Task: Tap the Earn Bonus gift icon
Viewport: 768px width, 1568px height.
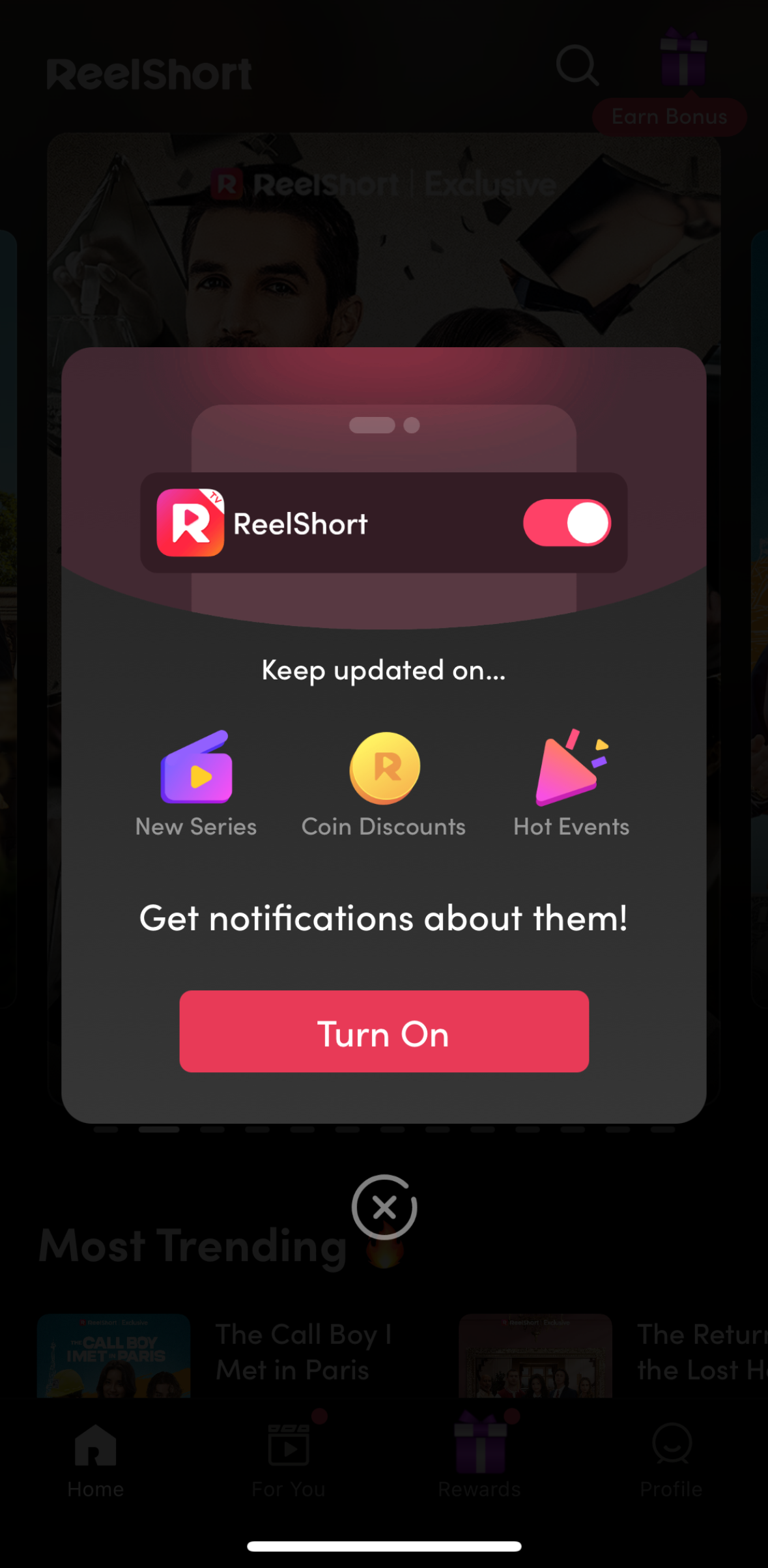Action: coord(683,62)
